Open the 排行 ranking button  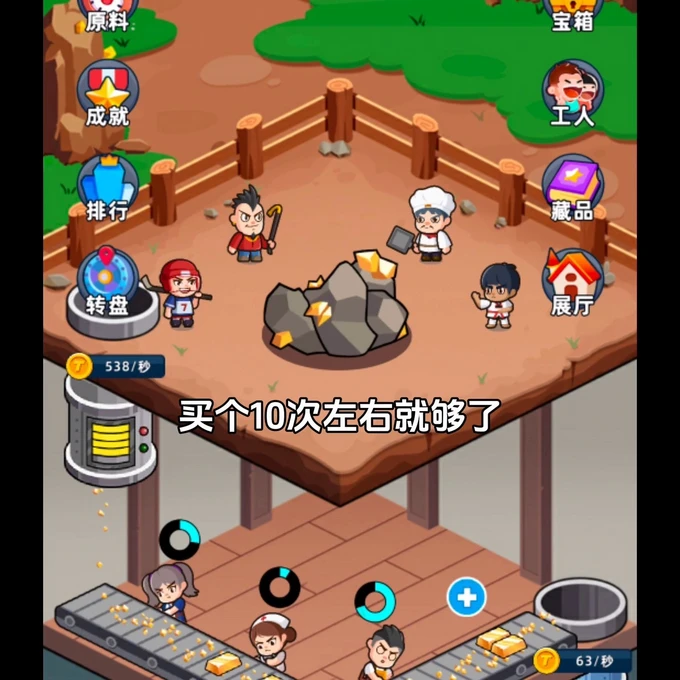(x=107, y=188)
